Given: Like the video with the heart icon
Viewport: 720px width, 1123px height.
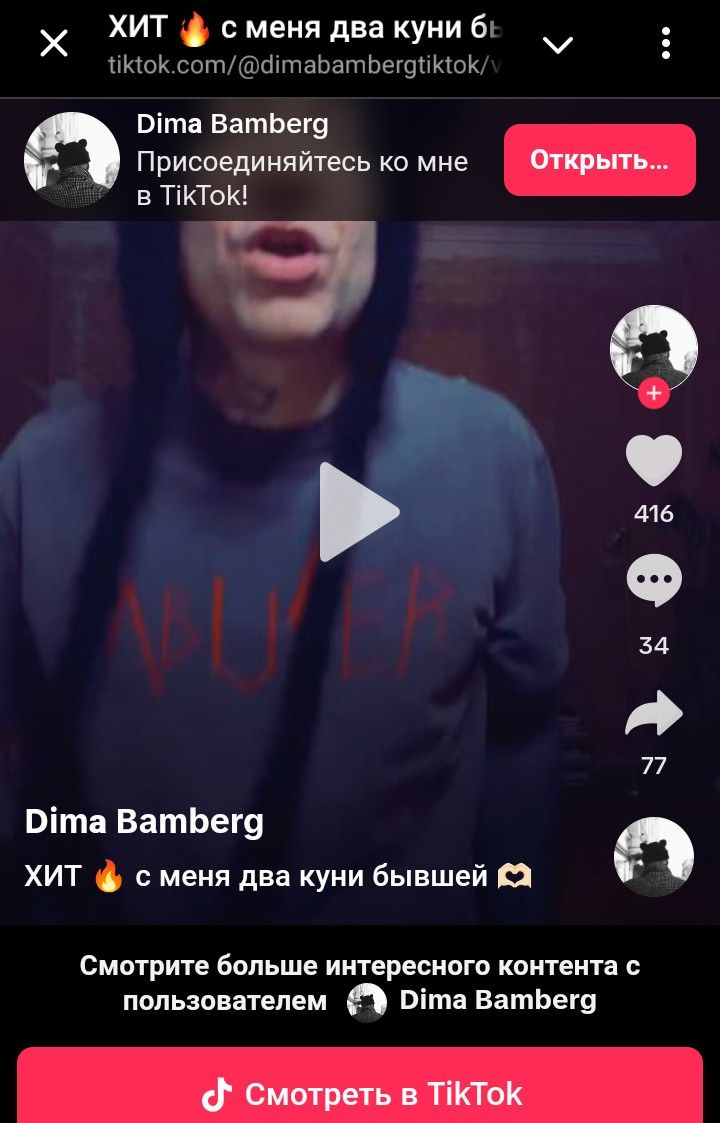Looking at the screenshot, I should point(653,462).
